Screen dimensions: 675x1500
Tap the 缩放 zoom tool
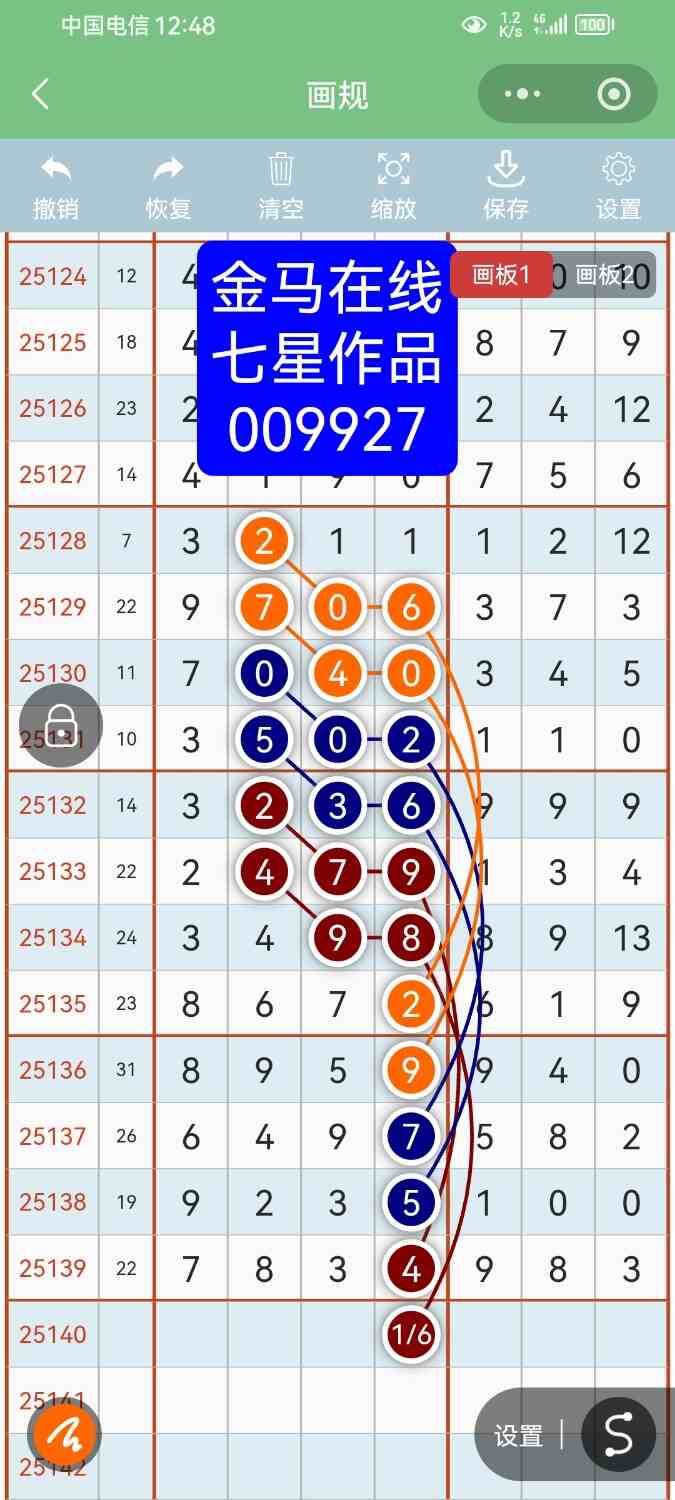(393, 186)
